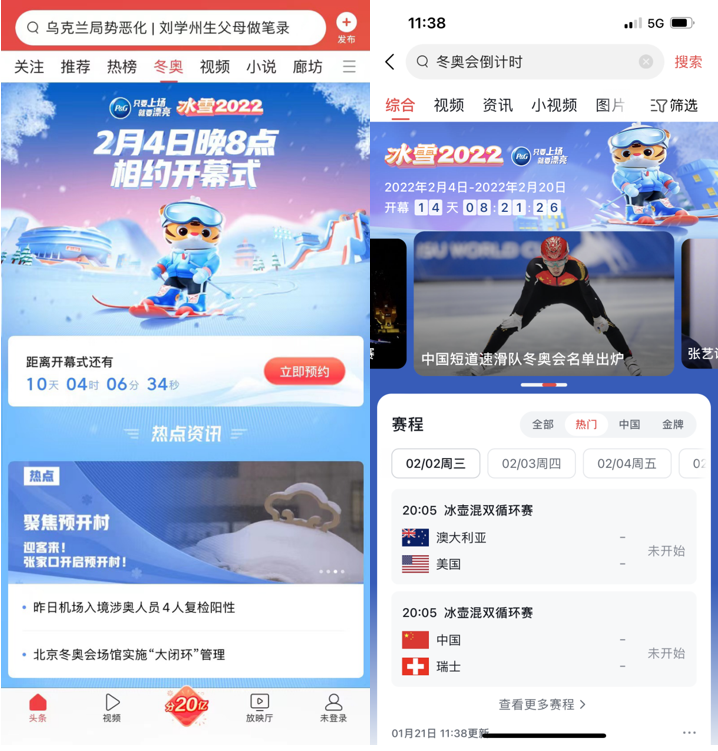Viewport: 718px width, 751px height.
Task: Tap 查看更多赛程 link
Action: pyautogui.click(x=542, y=704)
